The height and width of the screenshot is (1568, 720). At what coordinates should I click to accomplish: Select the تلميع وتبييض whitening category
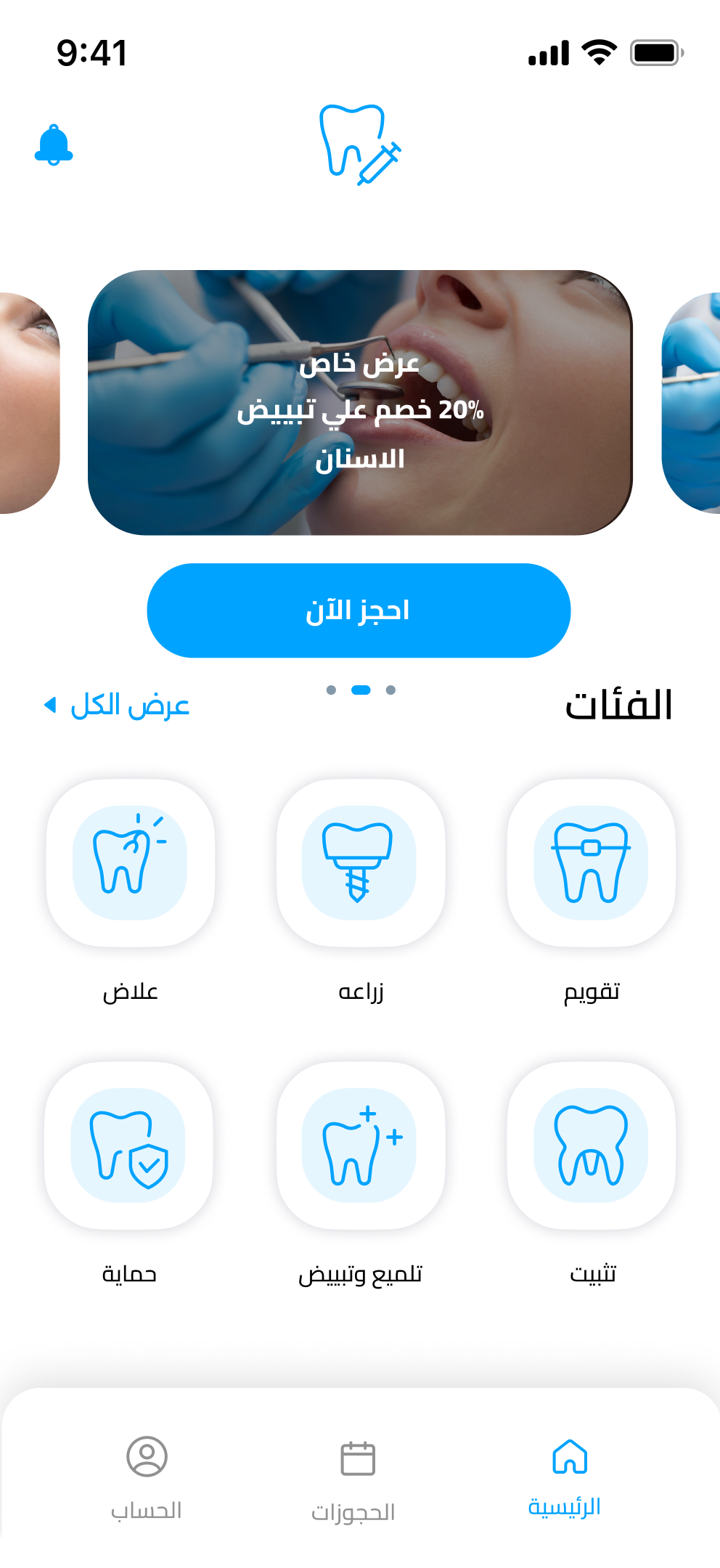[x=360, y=1146]
